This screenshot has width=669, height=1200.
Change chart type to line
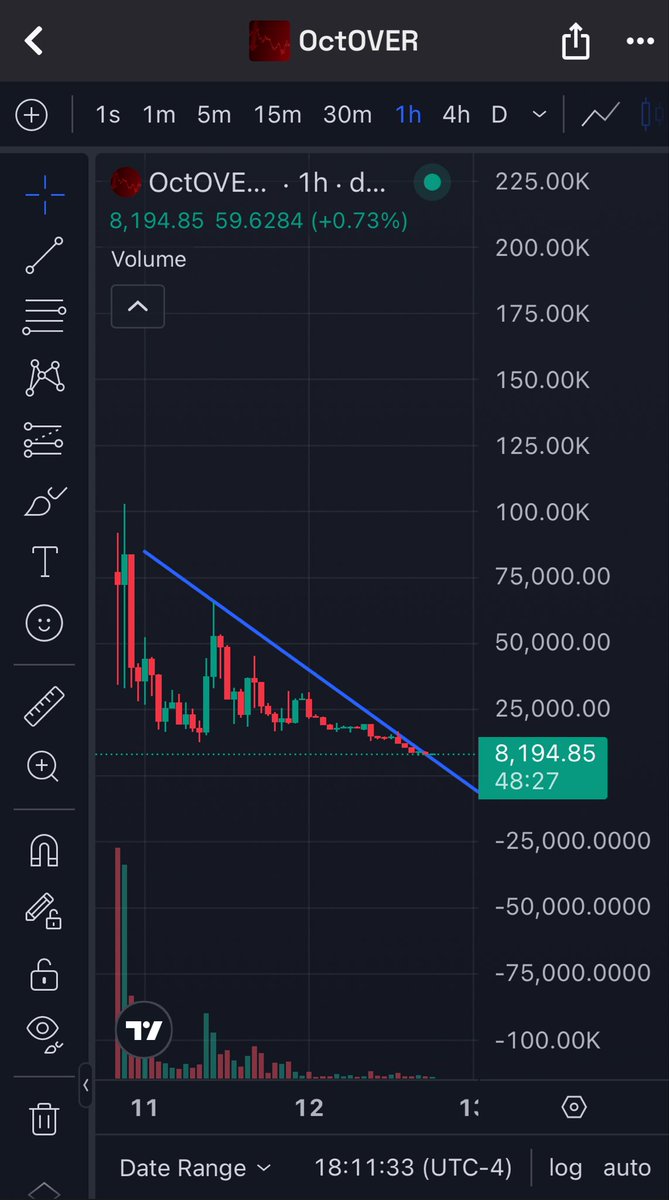coord(600,115)
